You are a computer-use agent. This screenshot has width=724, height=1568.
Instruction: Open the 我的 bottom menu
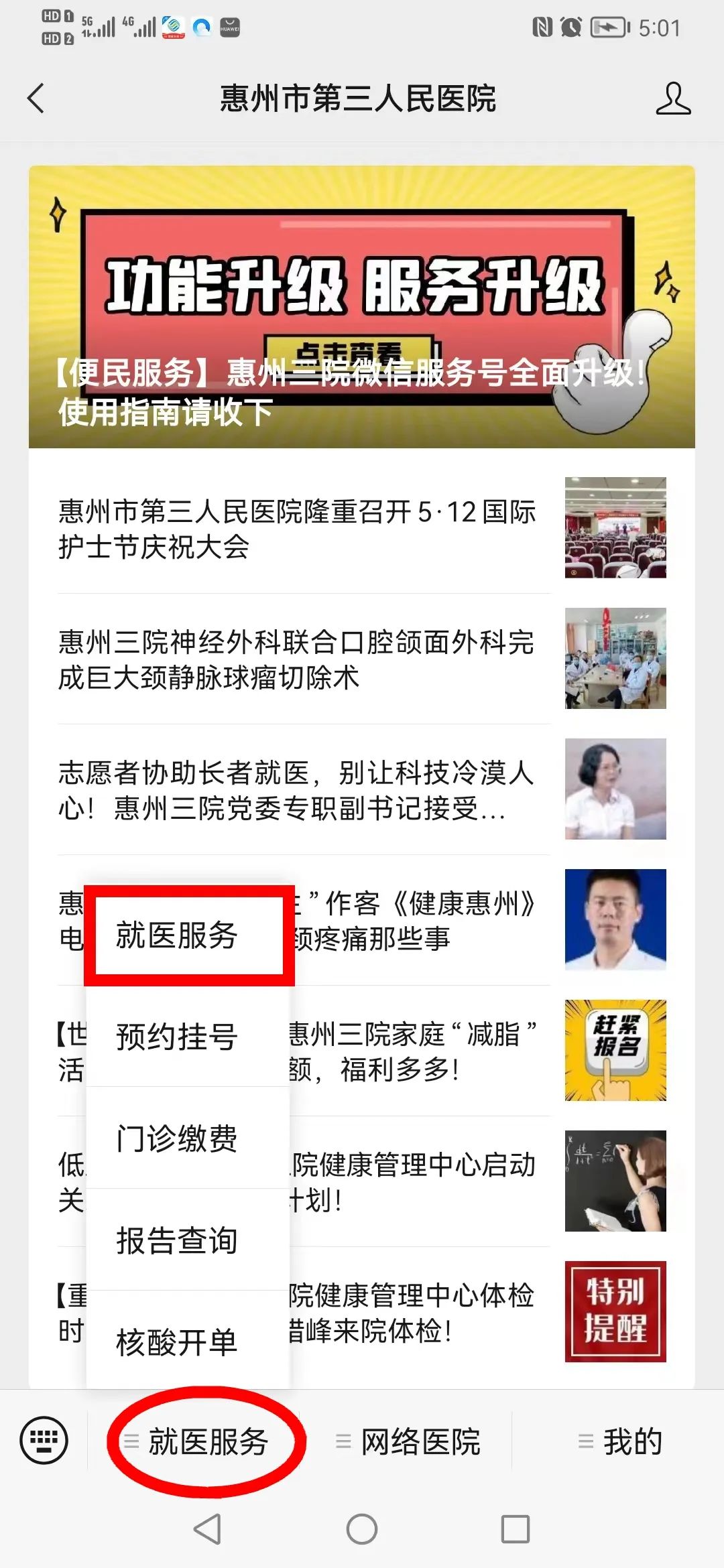pyautogui.click(x=620, y=1441)
